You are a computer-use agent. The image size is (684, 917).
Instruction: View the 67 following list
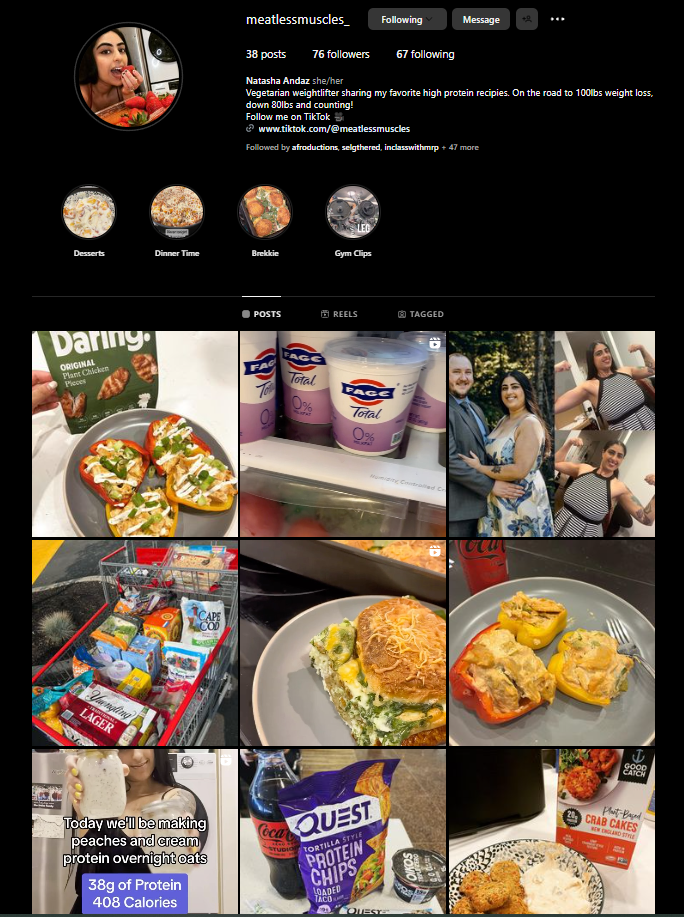click(425, 54)
